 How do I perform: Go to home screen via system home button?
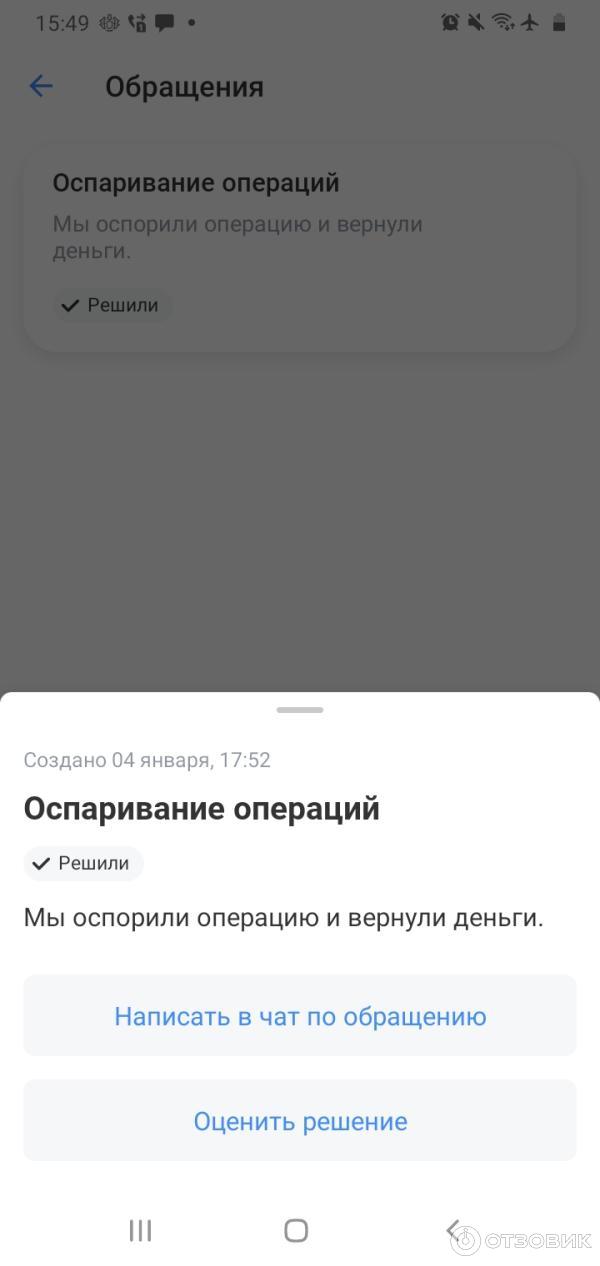click(x=296, y=1230)
